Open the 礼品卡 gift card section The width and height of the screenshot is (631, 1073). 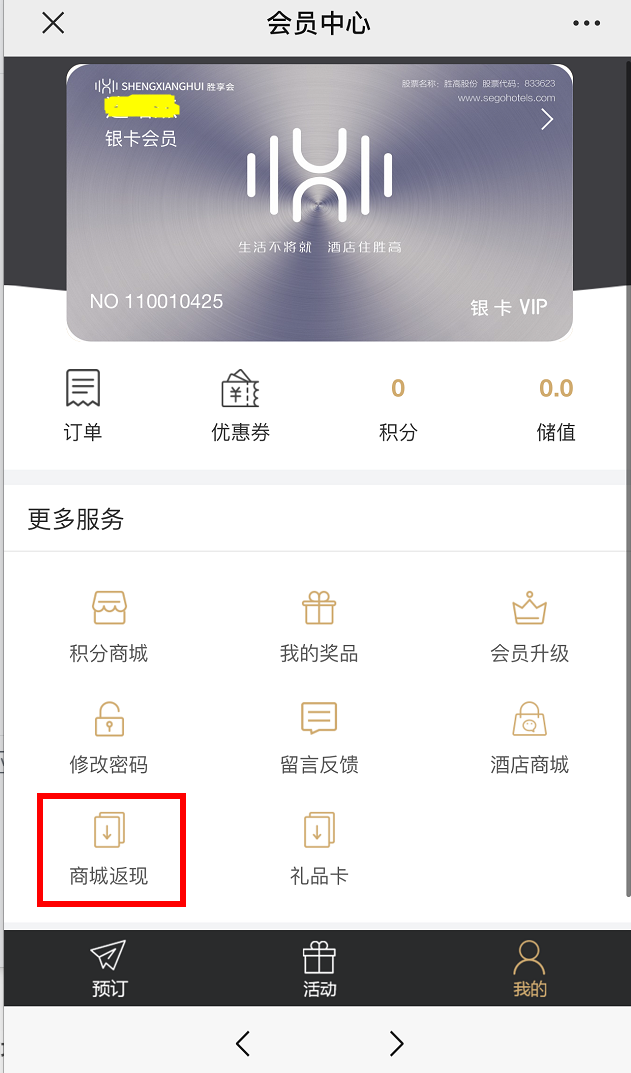click(319, 849)
